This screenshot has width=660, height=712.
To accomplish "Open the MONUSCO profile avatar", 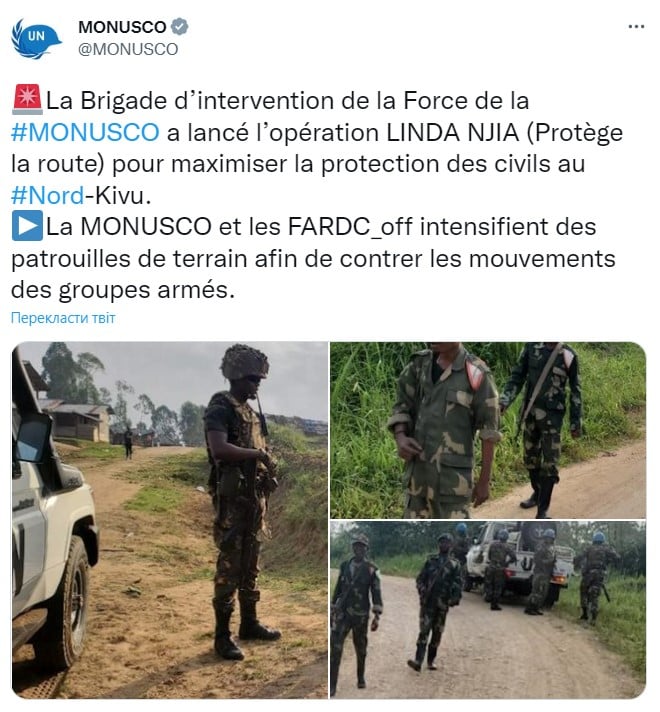I will (36, 39).
